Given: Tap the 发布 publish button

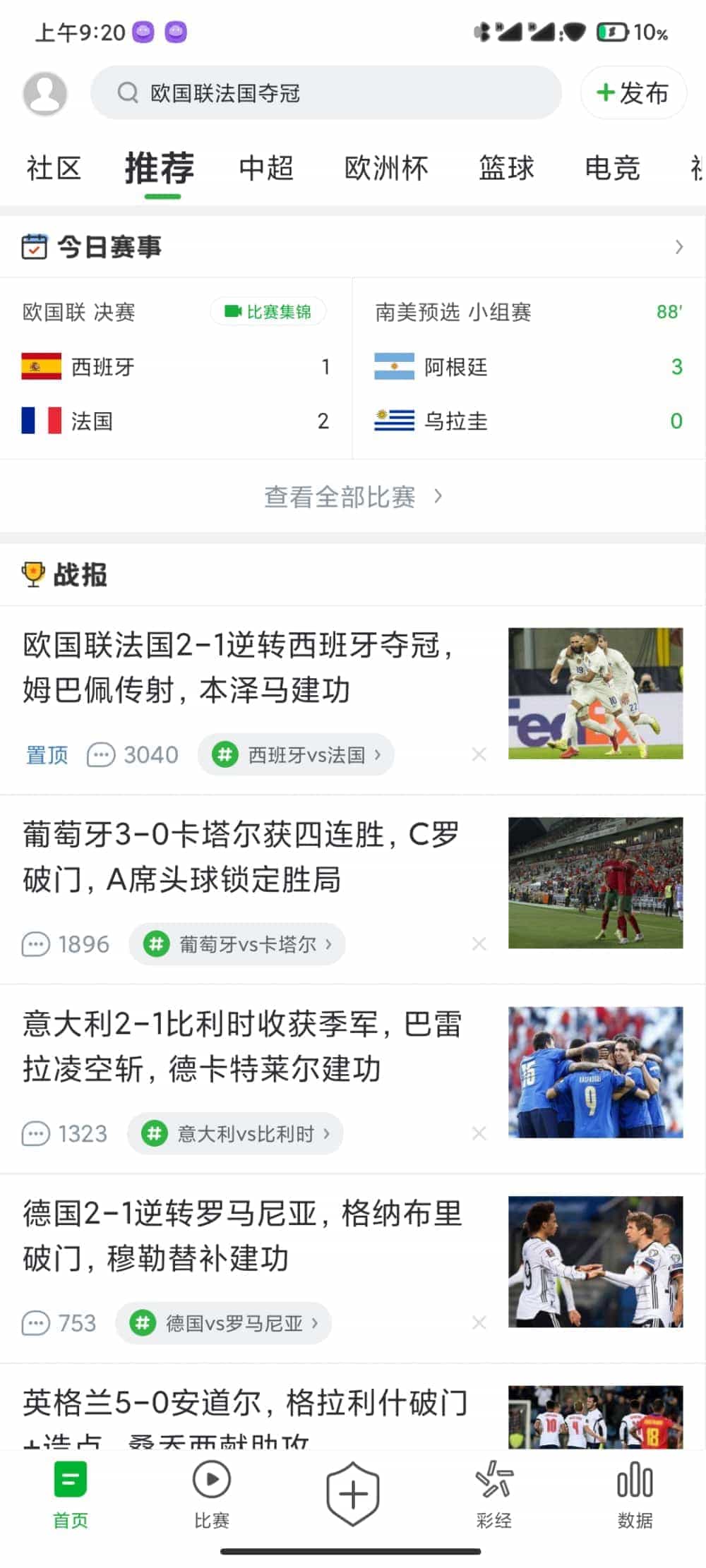Looking at the screenshot, I should (x=633, y=92).
